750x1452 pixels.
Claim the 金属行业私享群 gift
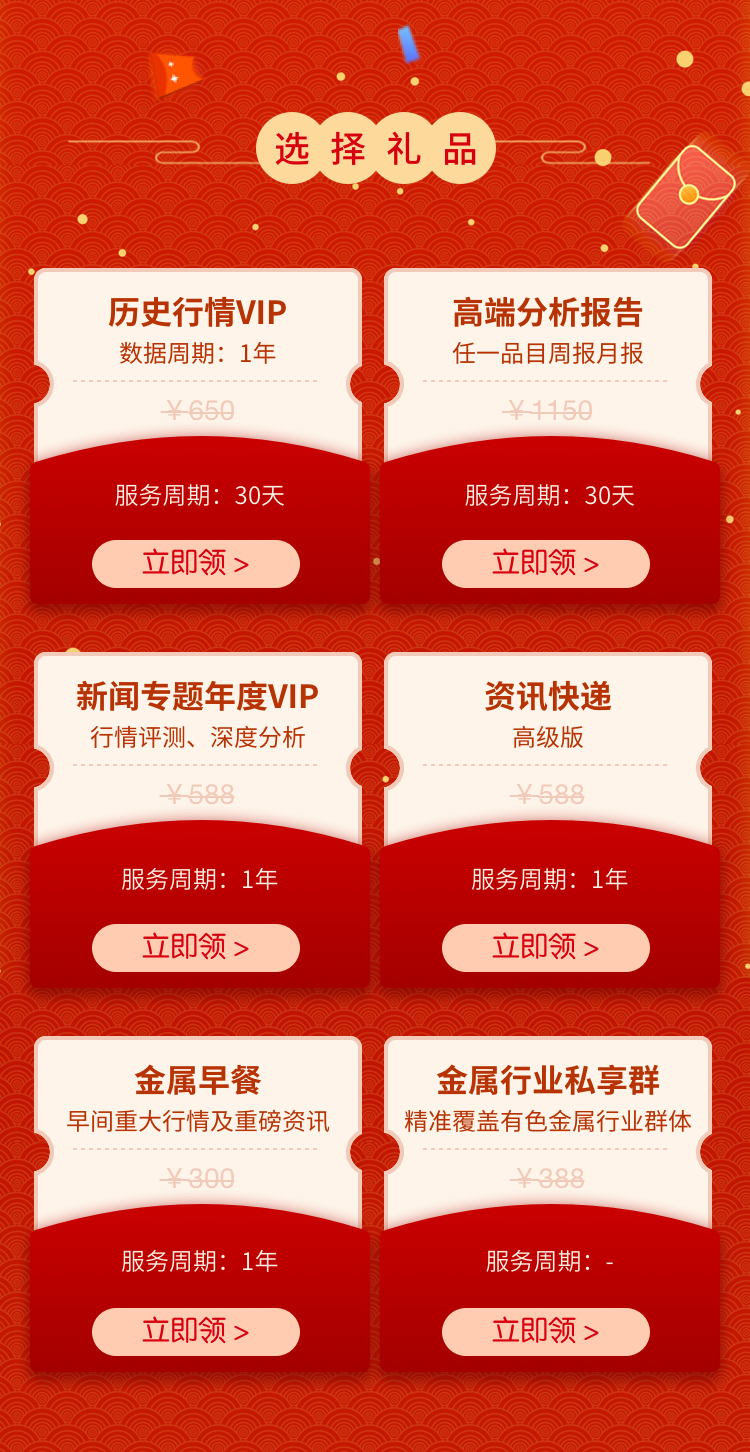pos(546,1332)
